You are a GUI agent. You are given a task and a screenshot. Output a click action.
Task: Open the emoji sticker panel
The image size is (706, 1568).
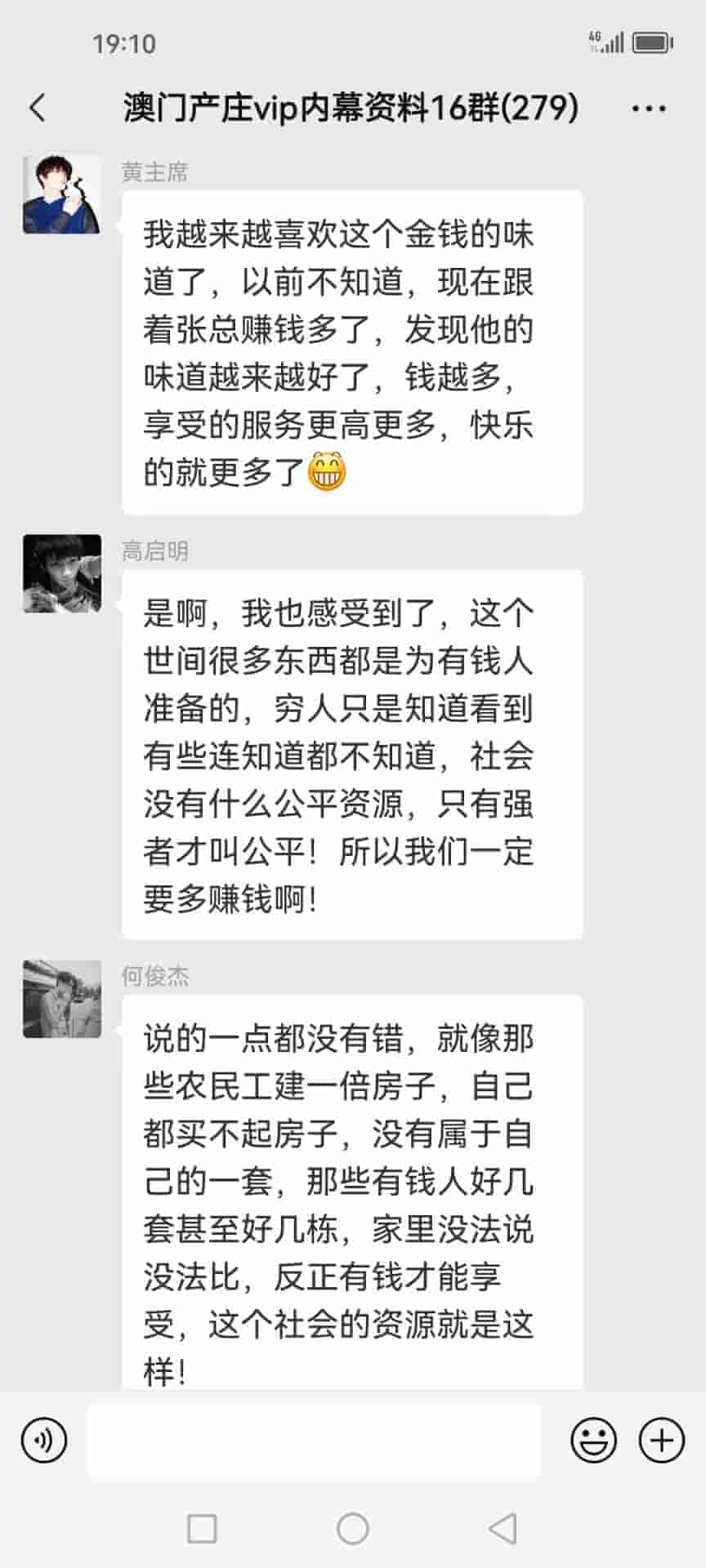click(x=593, y=1441)
